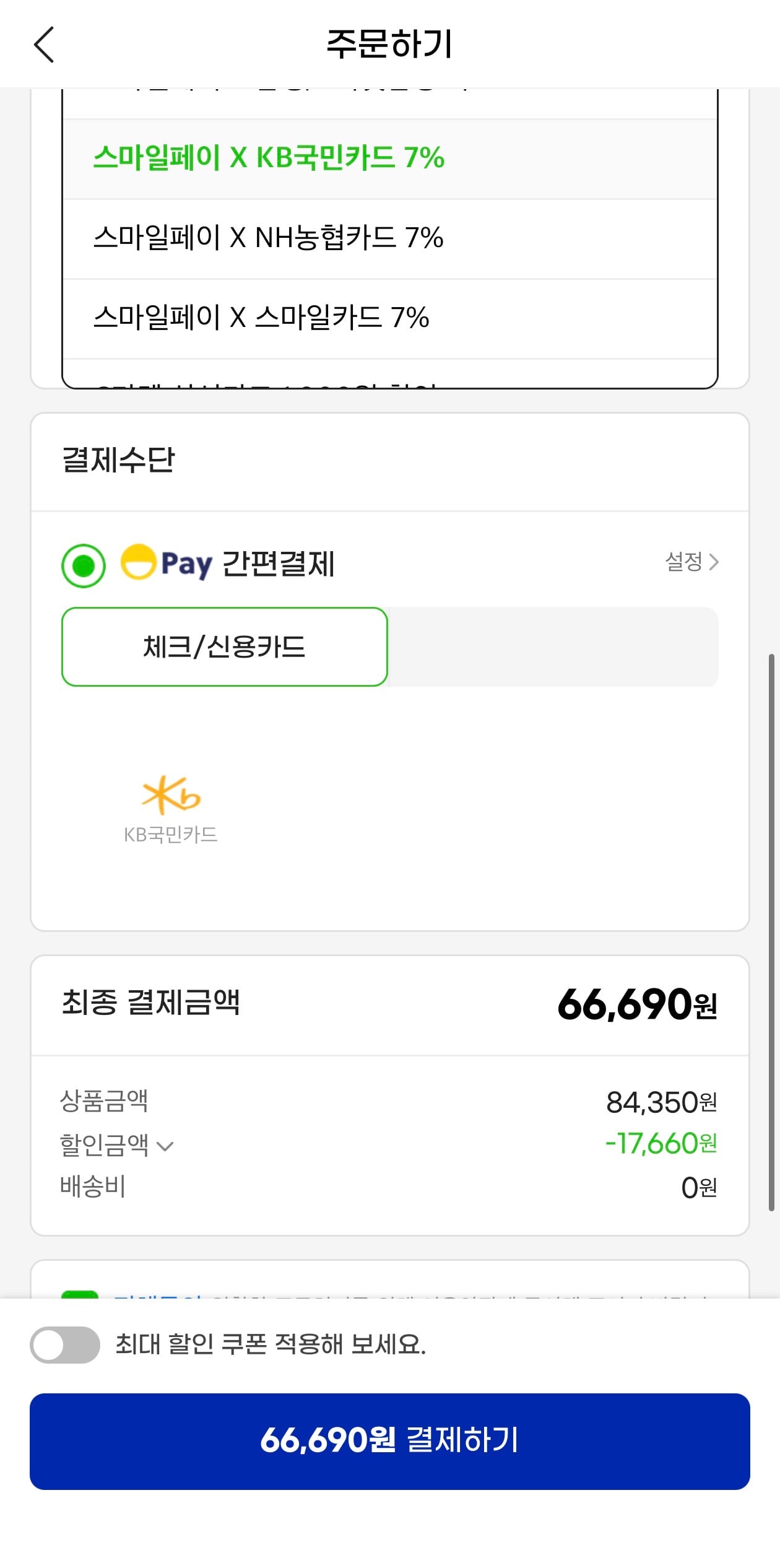Select the Smile Pay 간편결제 radio button

[x=84, y=565]
